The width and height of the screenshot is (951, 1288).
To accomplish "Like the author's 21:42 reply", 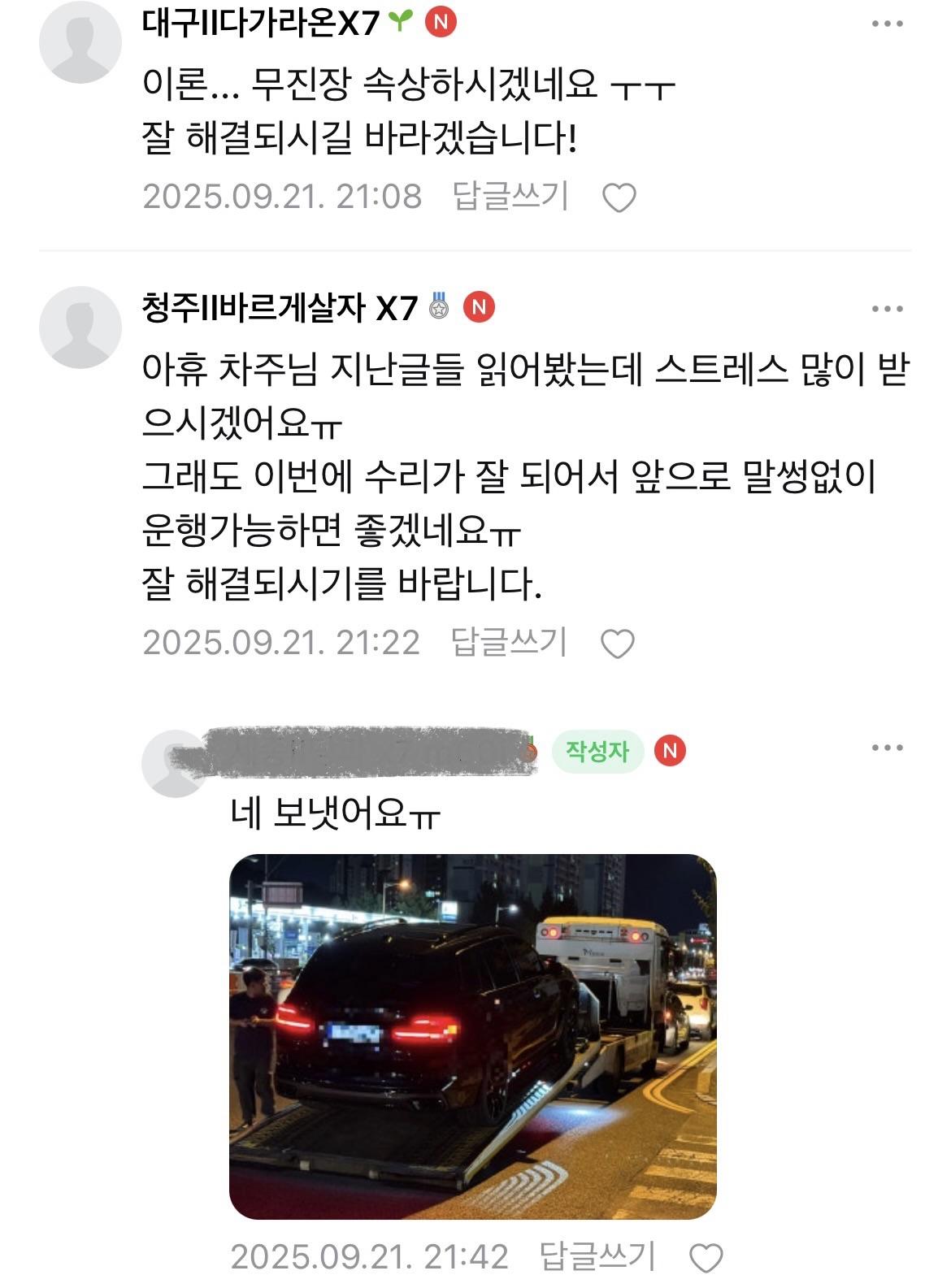I will (x=706, y=1258).
